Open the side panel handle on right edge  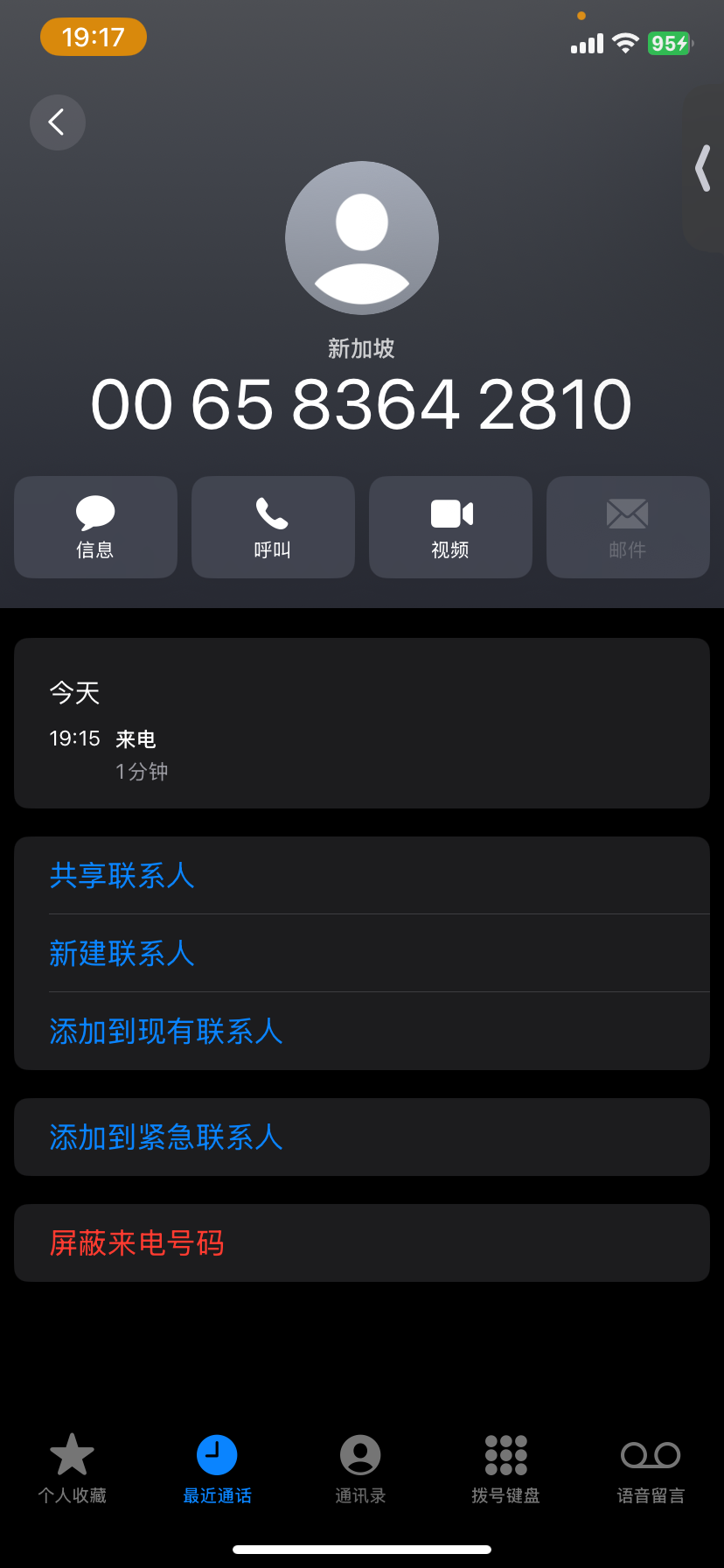pyautogui.click(x=704, y=168)
